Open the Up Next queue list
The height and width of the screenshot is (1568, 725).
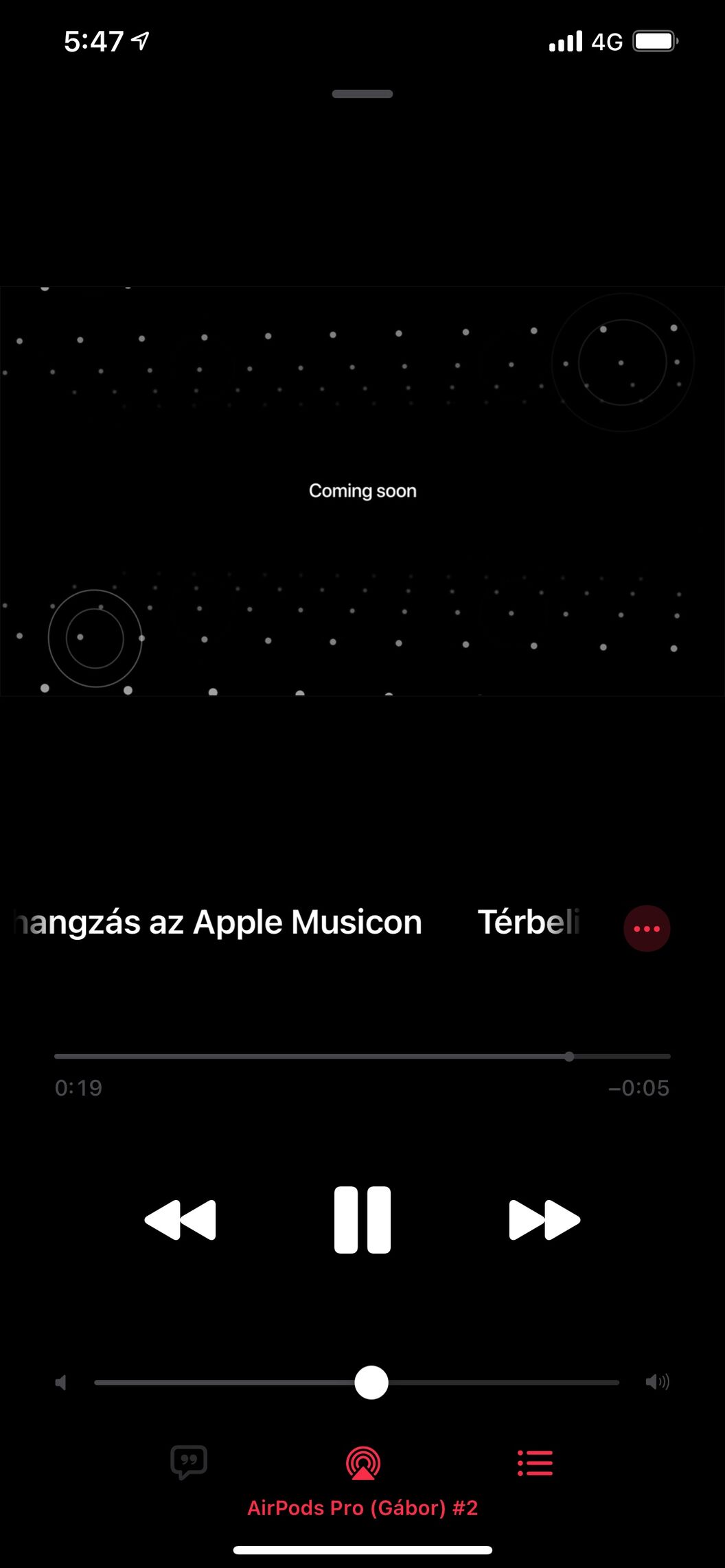(535, 1462)
